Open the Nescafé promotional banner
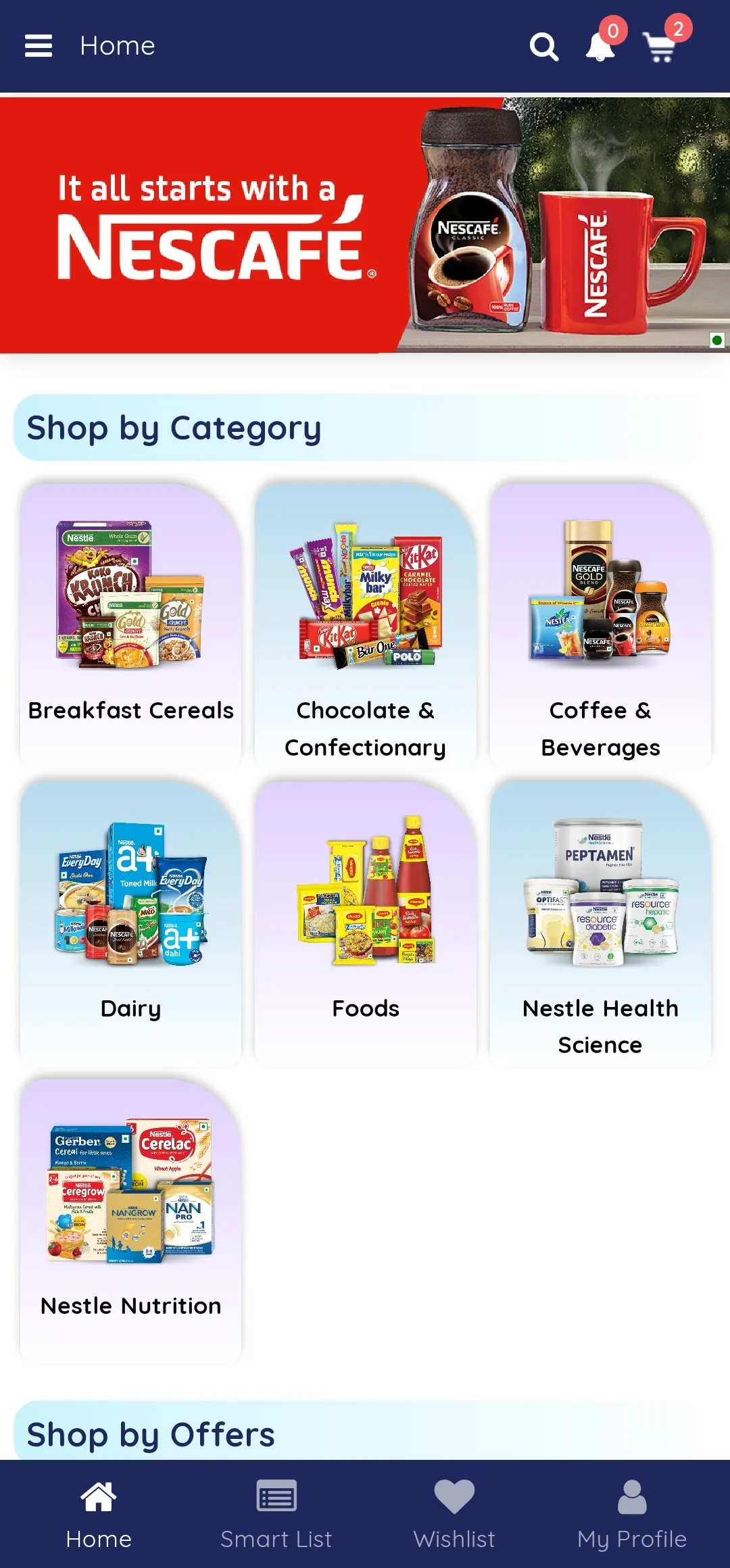 click(x=365, y=225)
